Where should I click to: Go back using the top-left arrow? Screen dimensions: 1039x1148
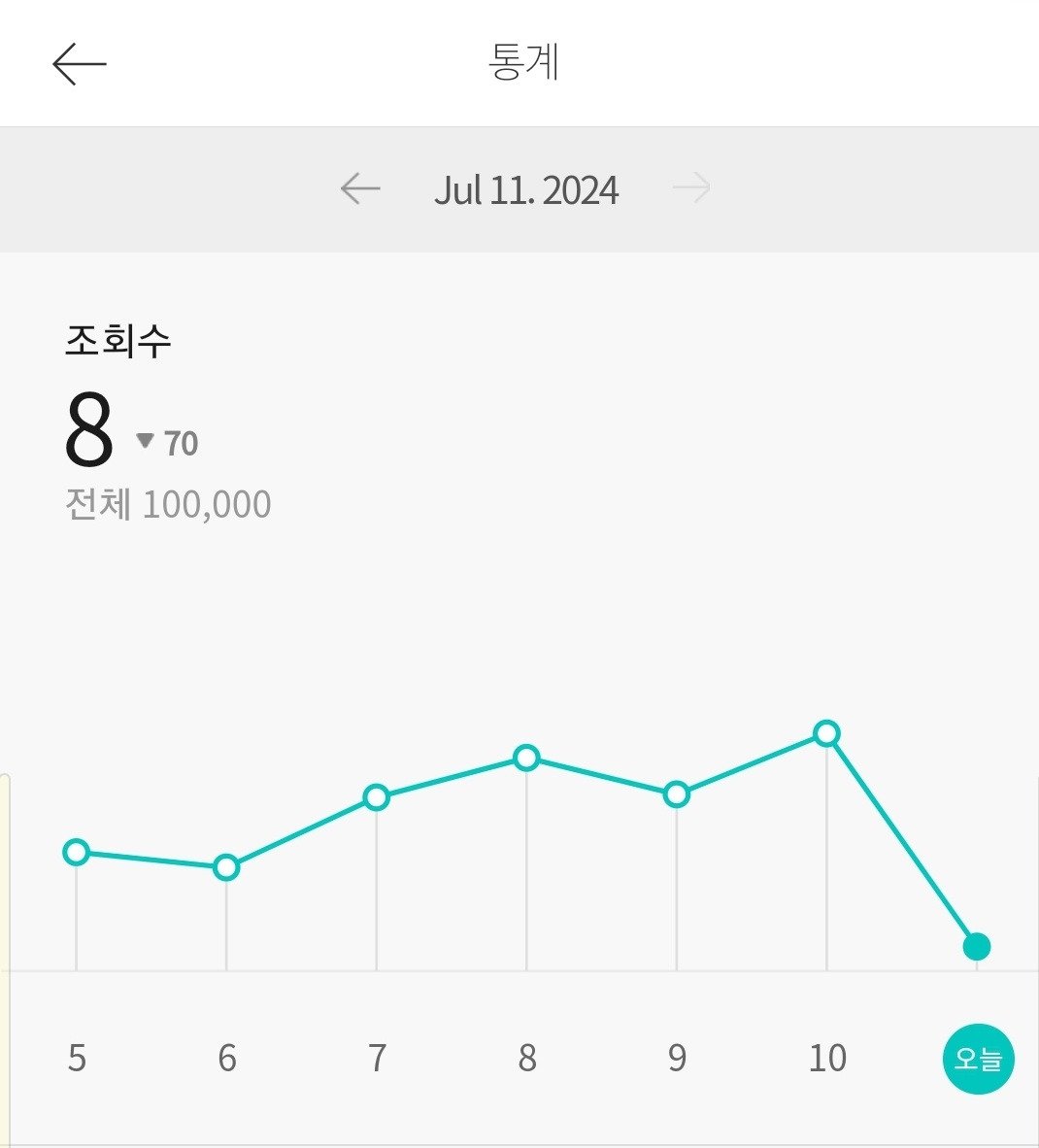(78, 62)
